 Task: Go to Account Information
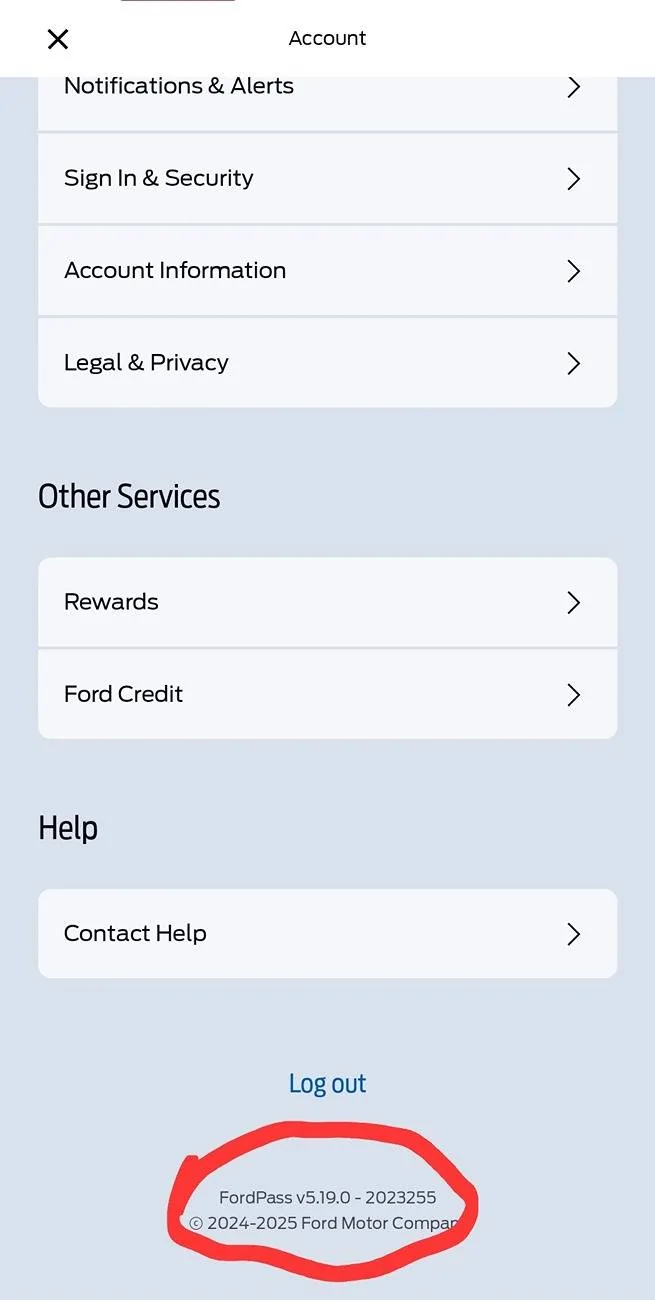coord(327,271)
